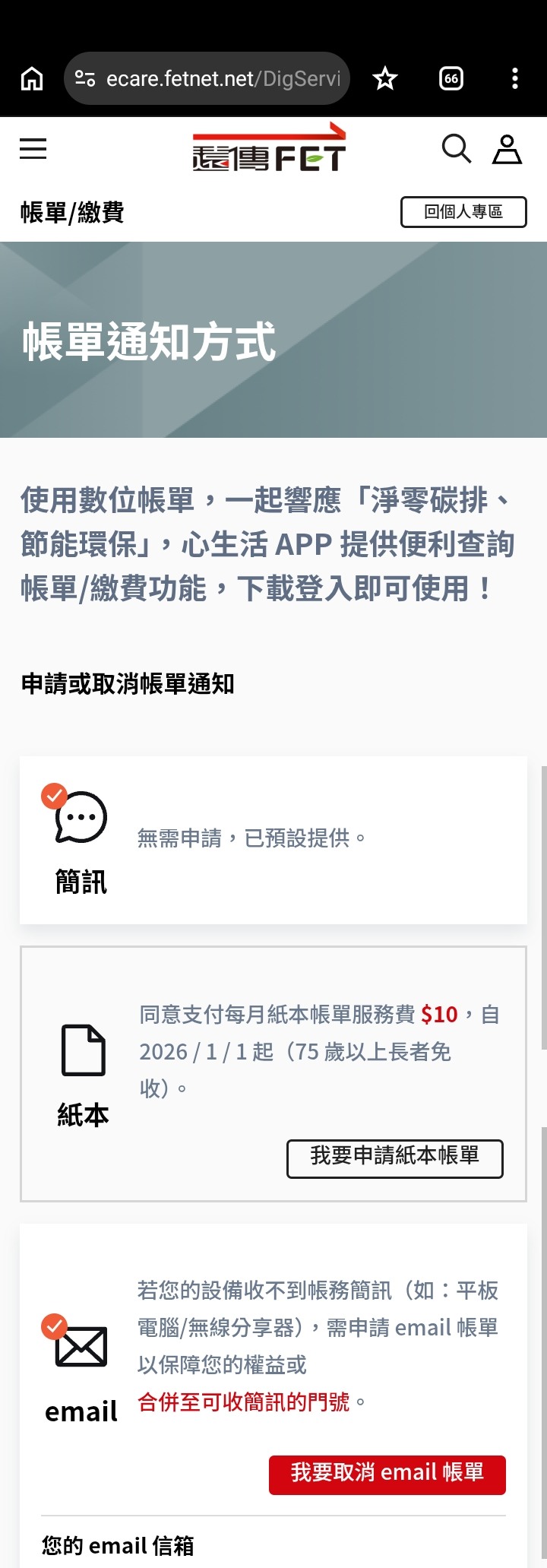547x1568 pixels.
Task: Tap the 回個人專區 button
Action: pyautogui.click(x=463, y=212)
